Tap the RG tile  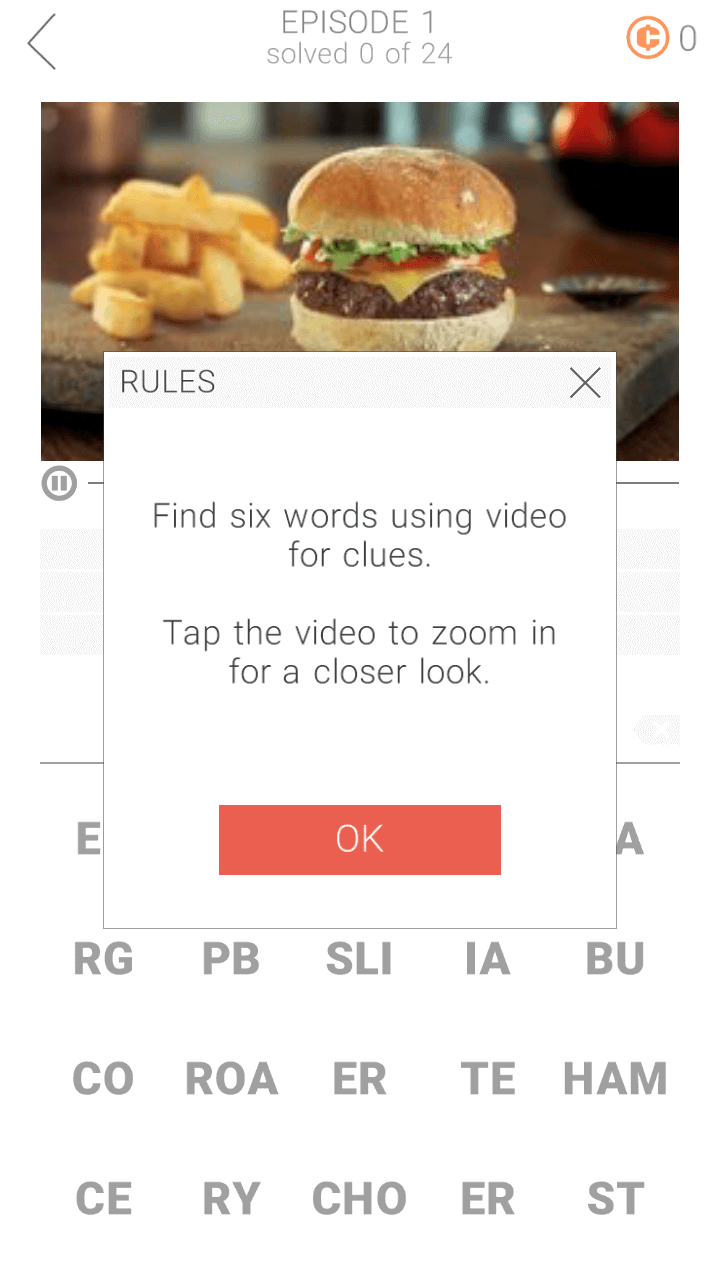click(x=103, y=959)
